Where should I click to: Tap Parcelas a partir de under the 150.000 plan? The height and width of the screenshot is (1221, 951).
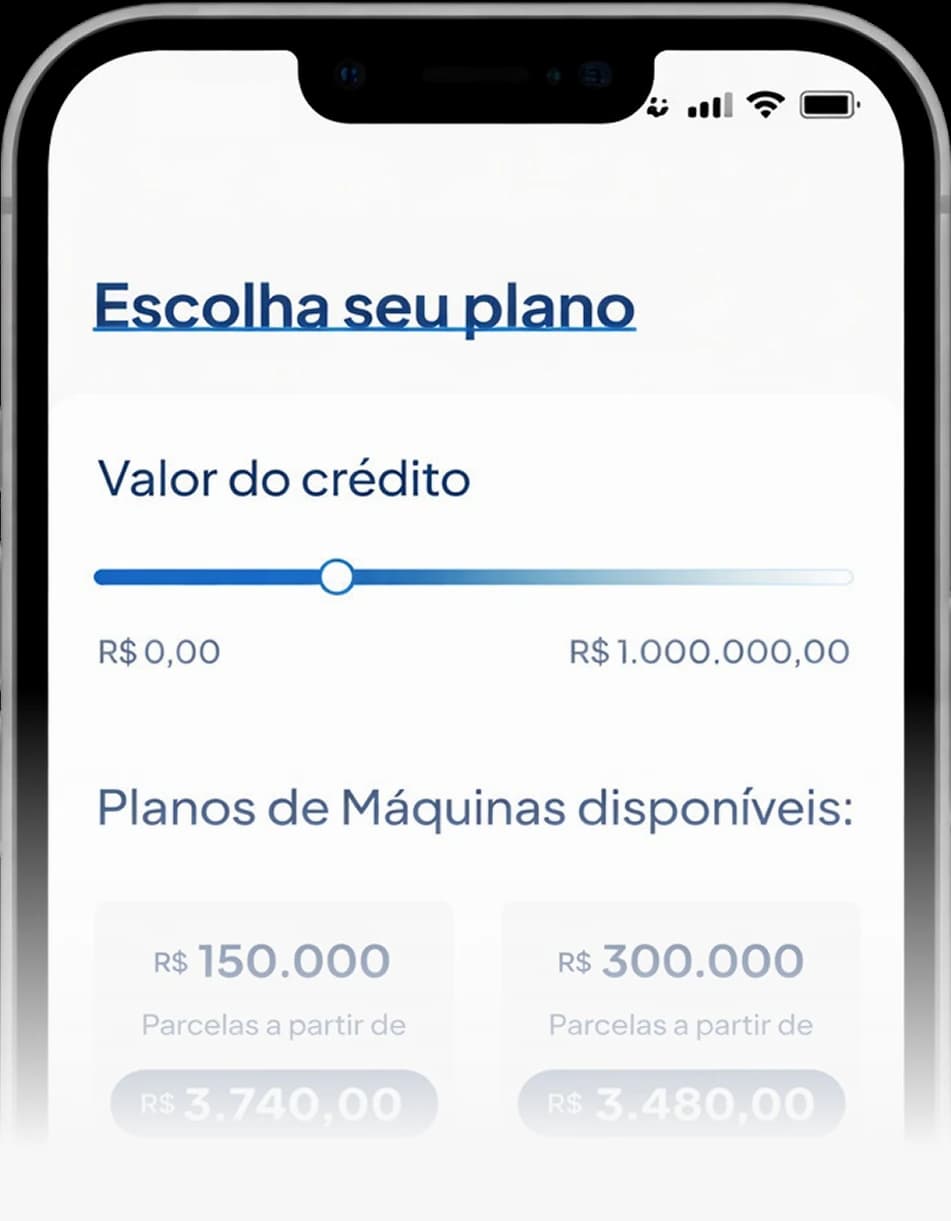point(274,1025)
